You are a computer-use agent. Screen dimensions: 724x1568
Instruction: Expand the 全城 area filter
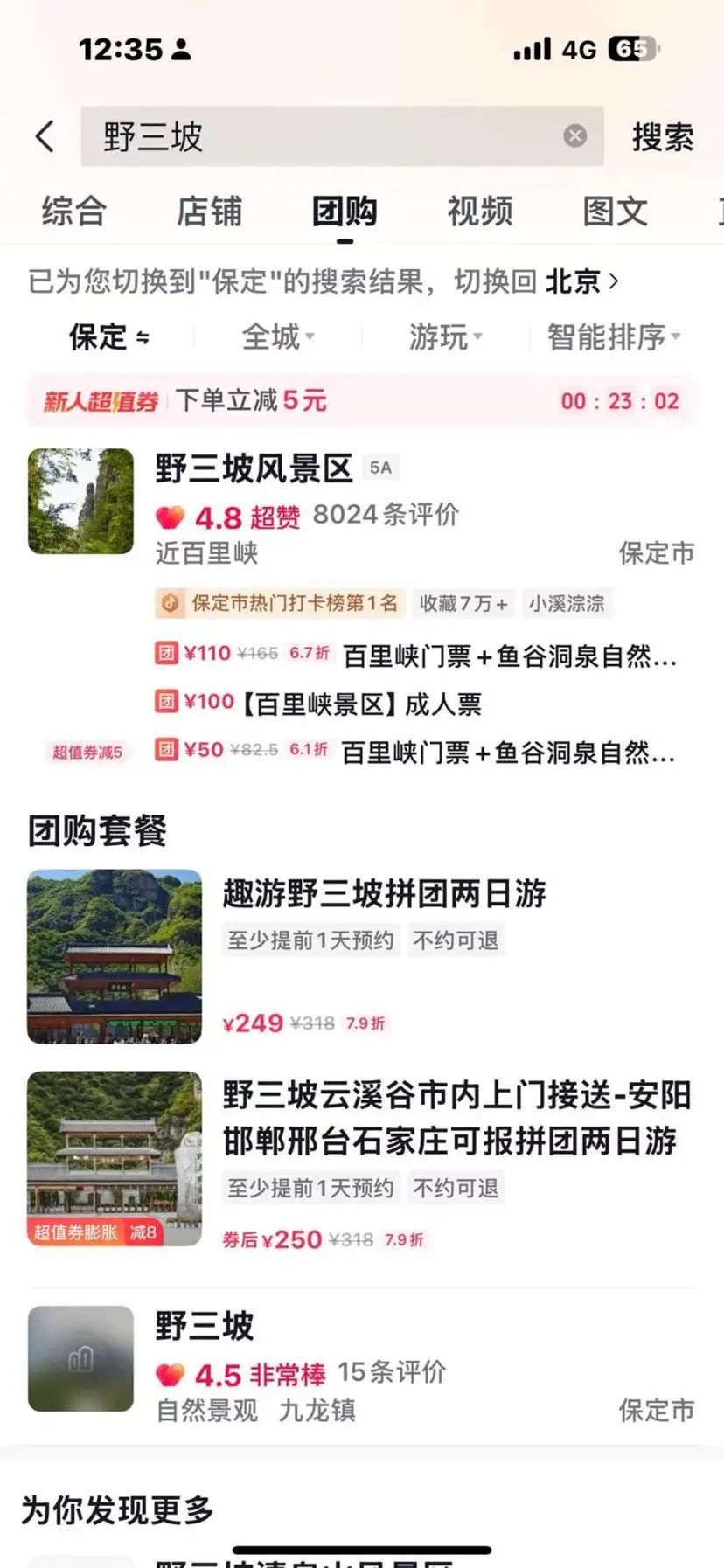click(x=278, y=336)
